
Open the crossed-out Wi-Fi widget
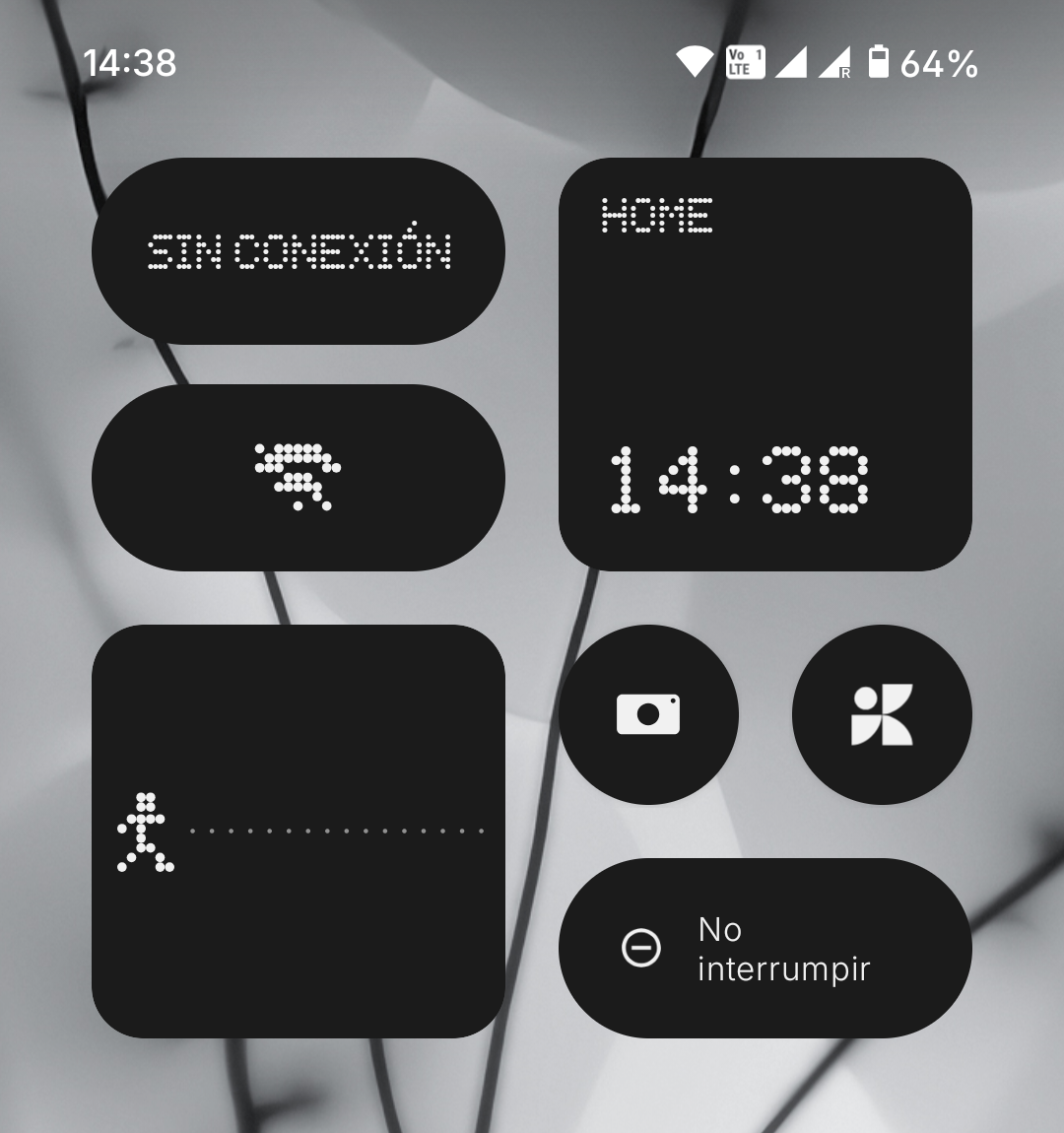pos(298,478)
